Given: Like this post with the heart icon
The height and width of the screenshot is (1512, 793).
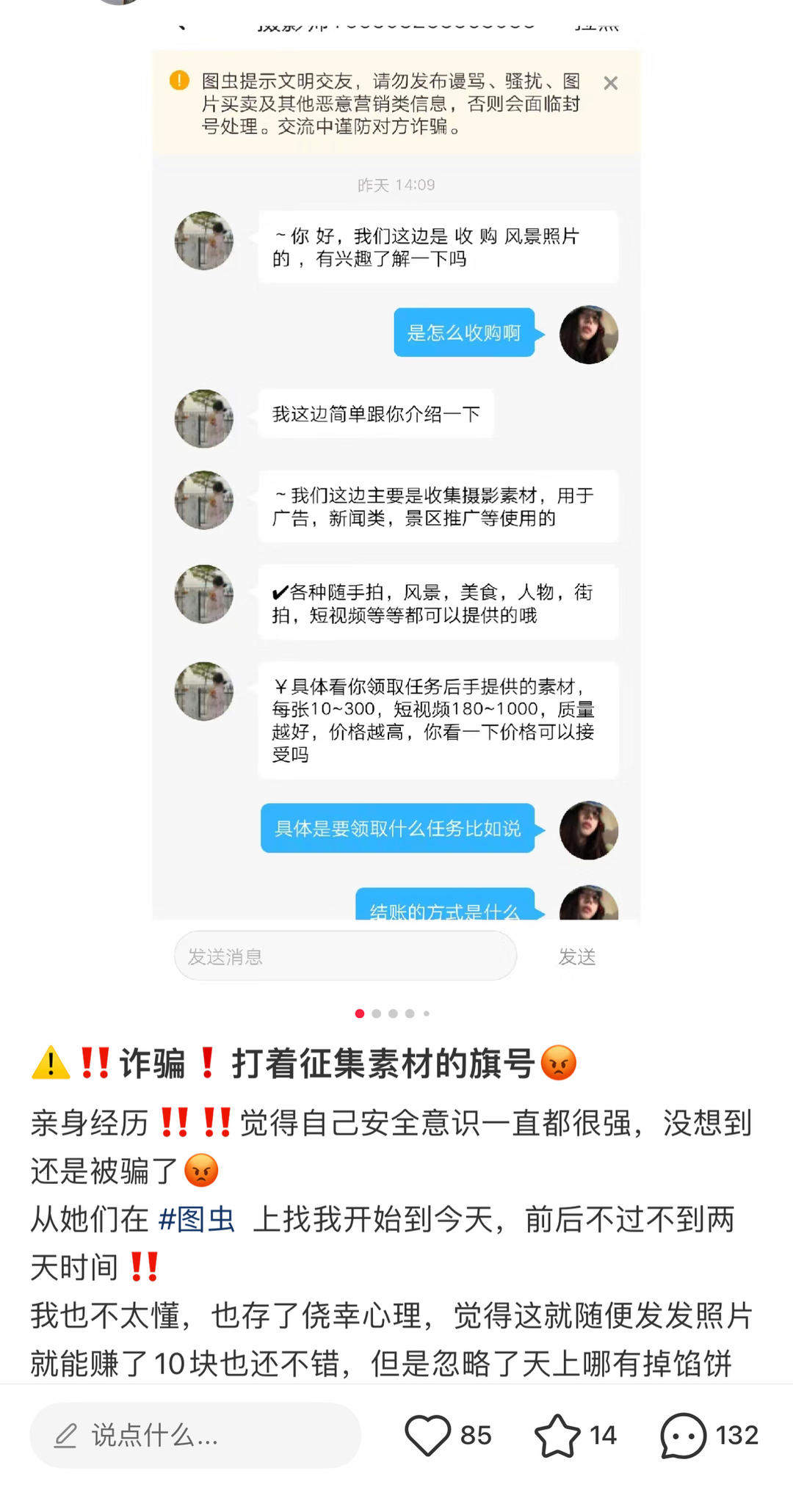Looking at the screenshot, I should pyautogui.click(x=428, y=1435).
